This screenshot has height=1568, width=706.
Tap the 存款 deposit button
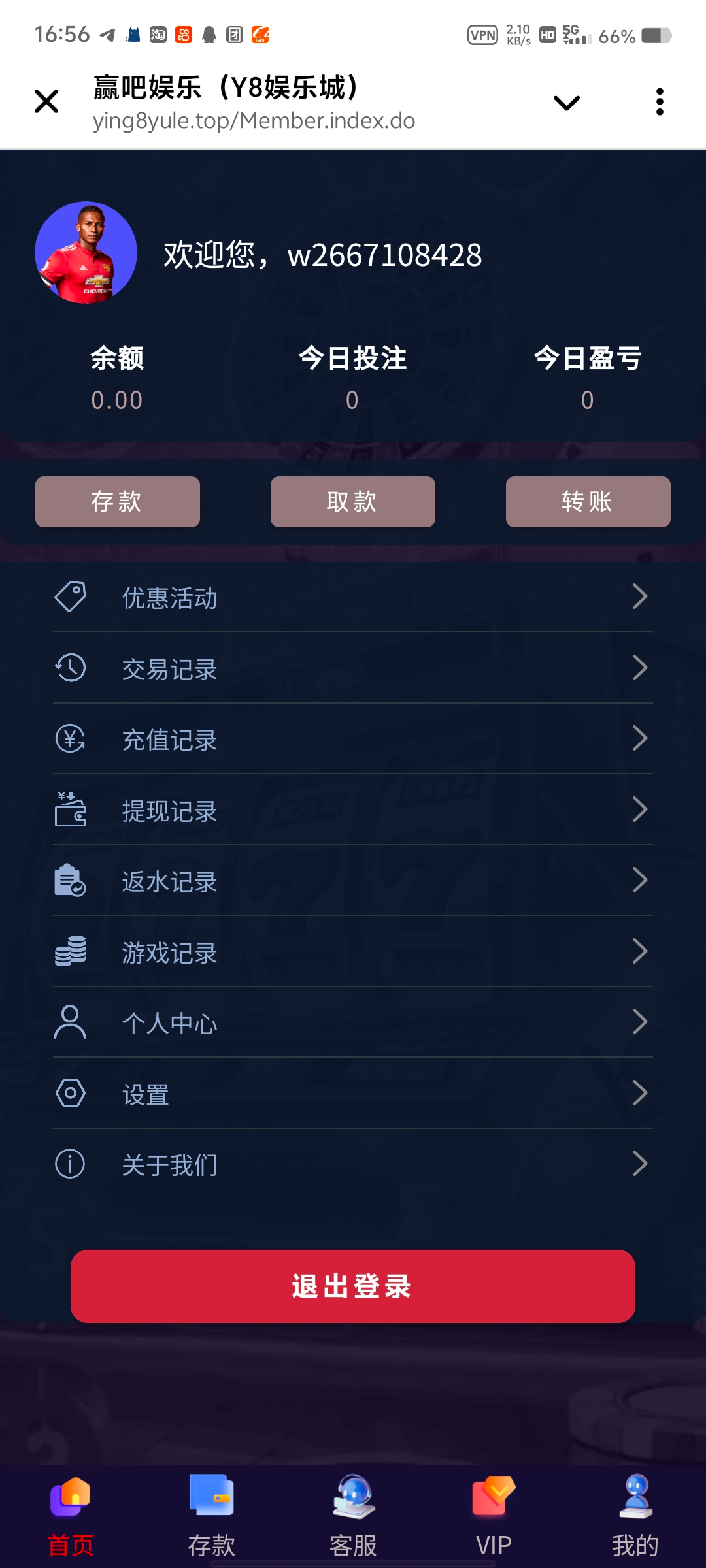tap(118, 502)
